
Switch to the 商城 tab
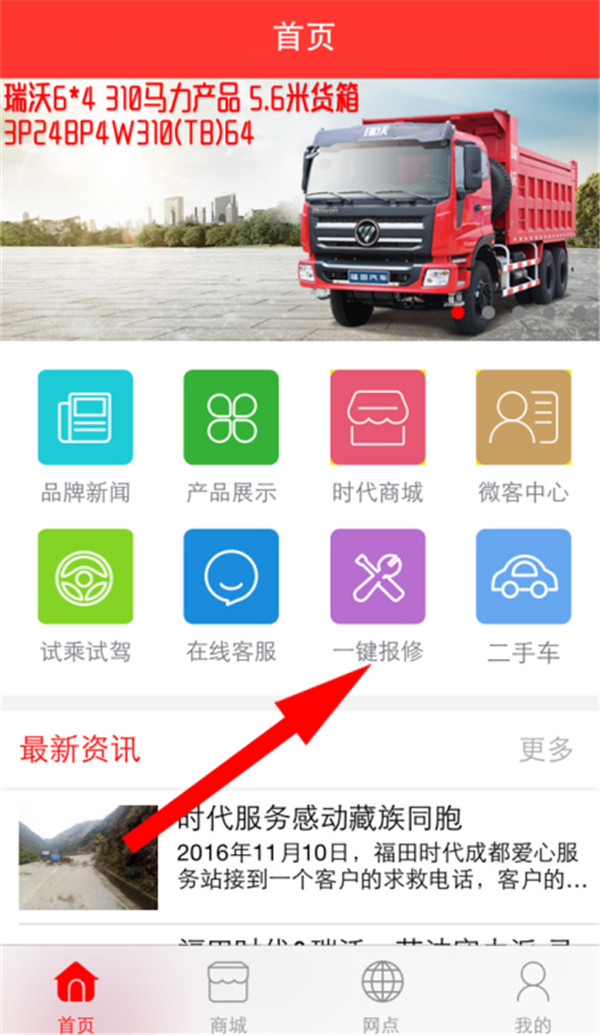click(x=228, y=994)
